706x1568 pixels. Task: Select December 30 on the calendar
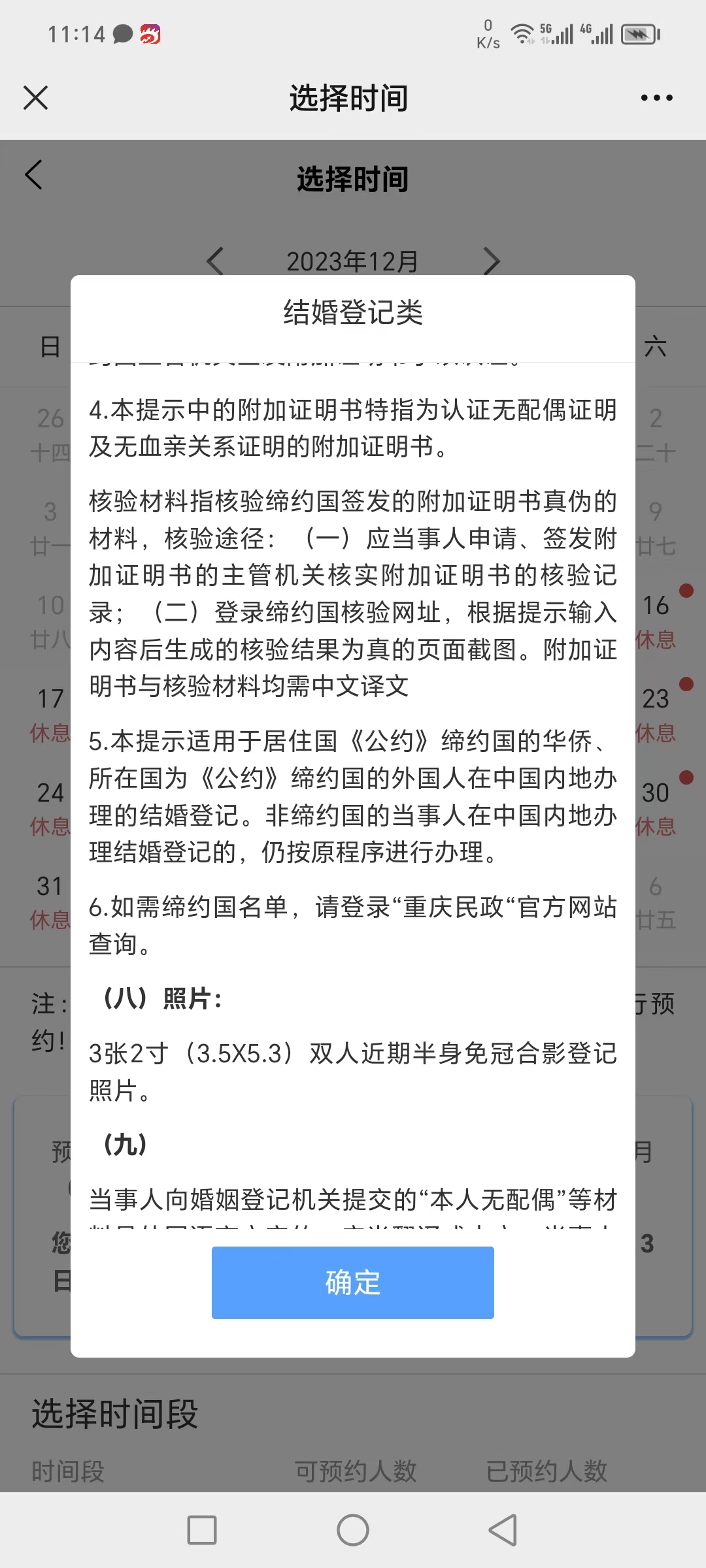(x=657, y=792)
